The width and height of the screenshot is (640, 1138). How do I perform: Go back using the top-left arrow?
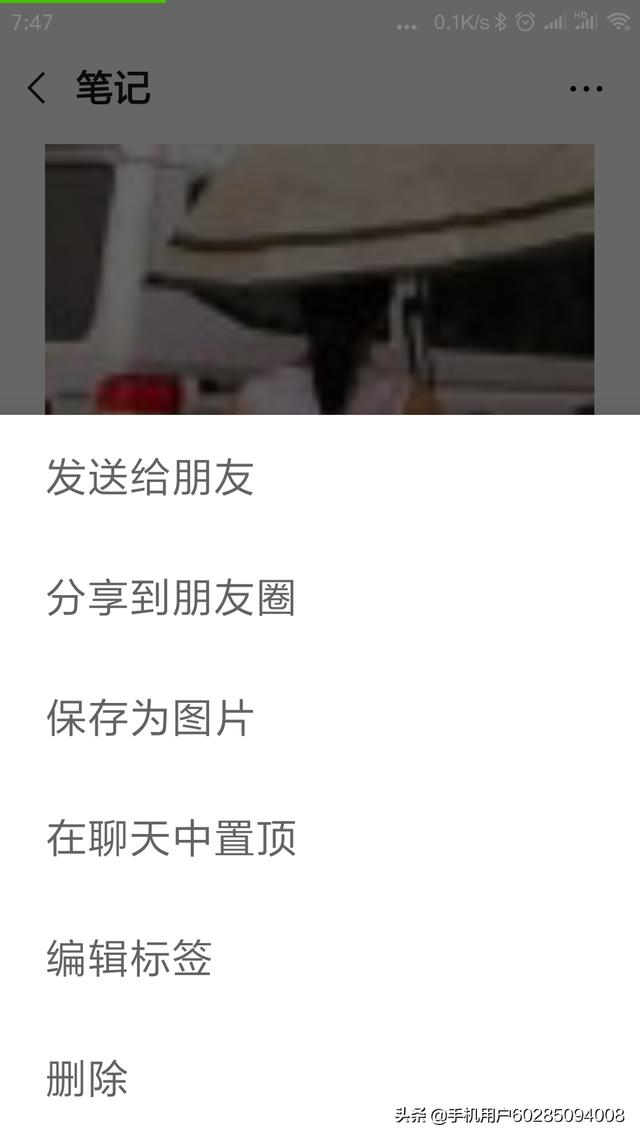[37, 88]
